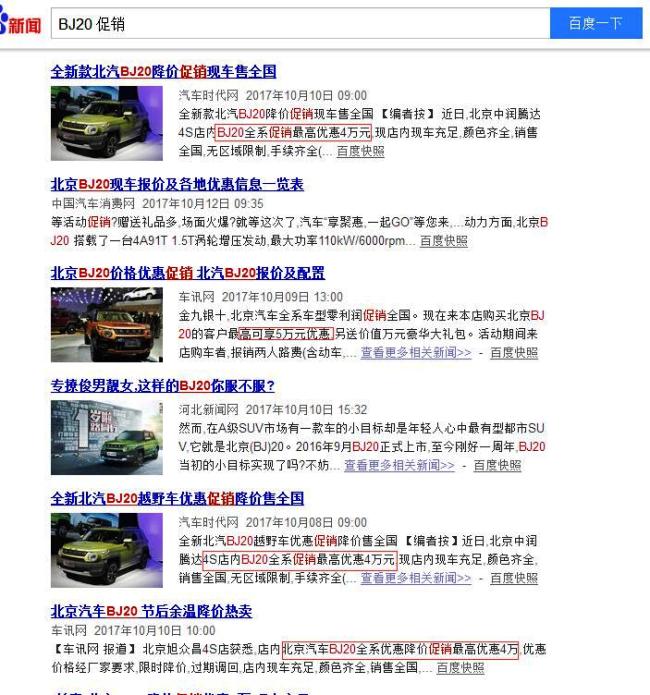Viewport: 650px width, 695px height.
Task: Open article 北京汽车BJ20 节后余温降价热卖
Action: 151,612
